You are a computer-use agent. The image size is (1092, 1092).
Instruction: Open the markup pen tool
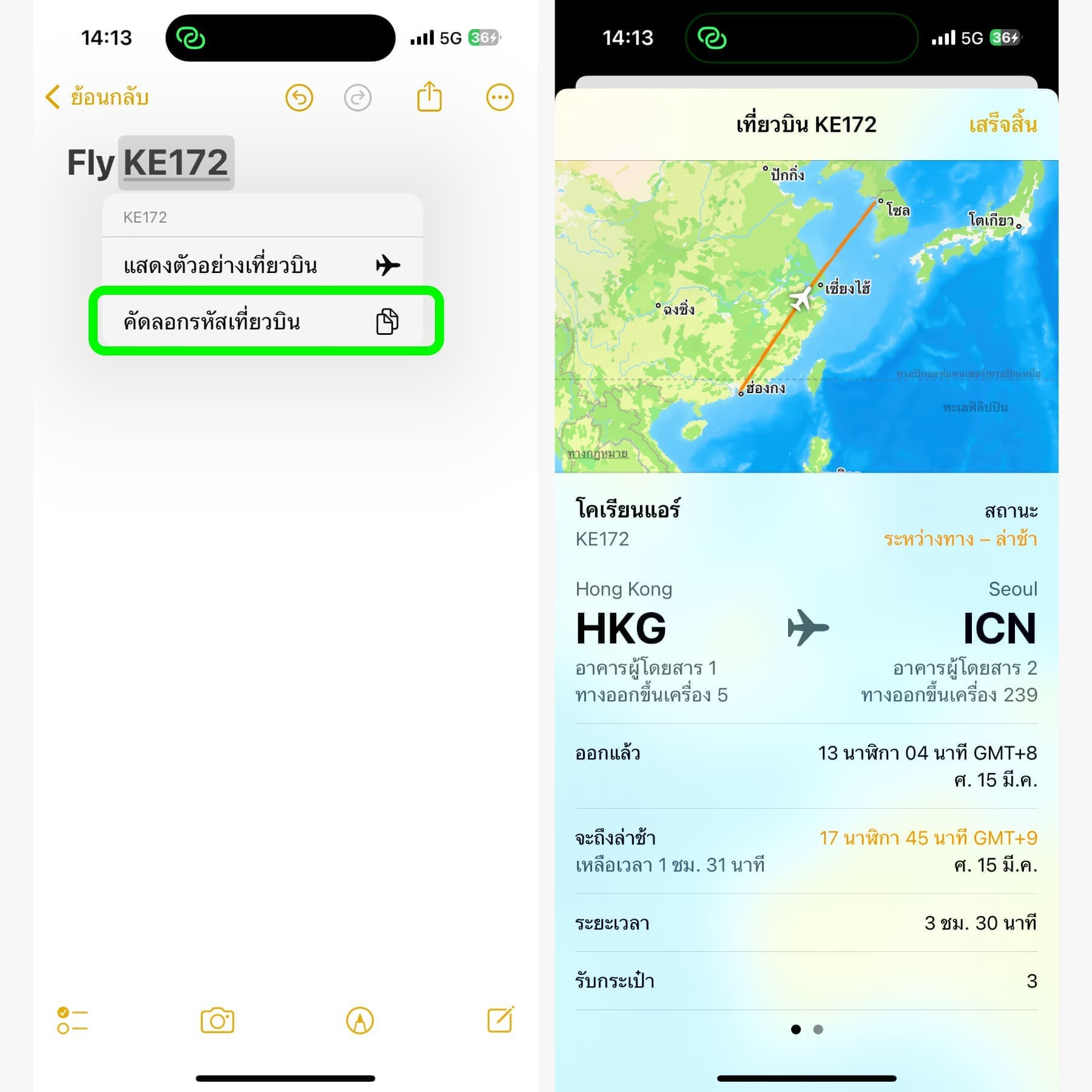(360, 1020)
